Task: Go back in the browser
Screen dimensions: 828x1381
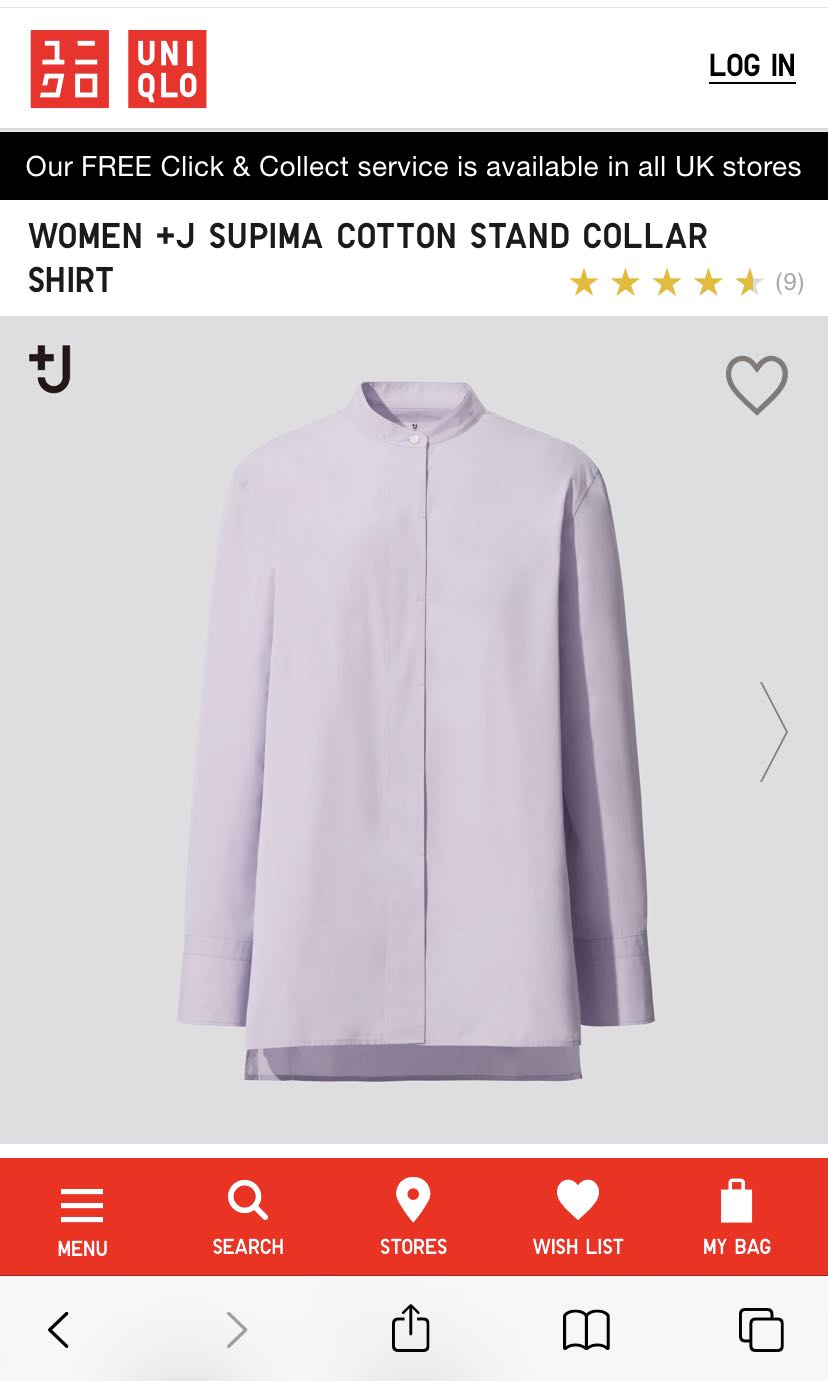Action: (x=60, y=1330)
